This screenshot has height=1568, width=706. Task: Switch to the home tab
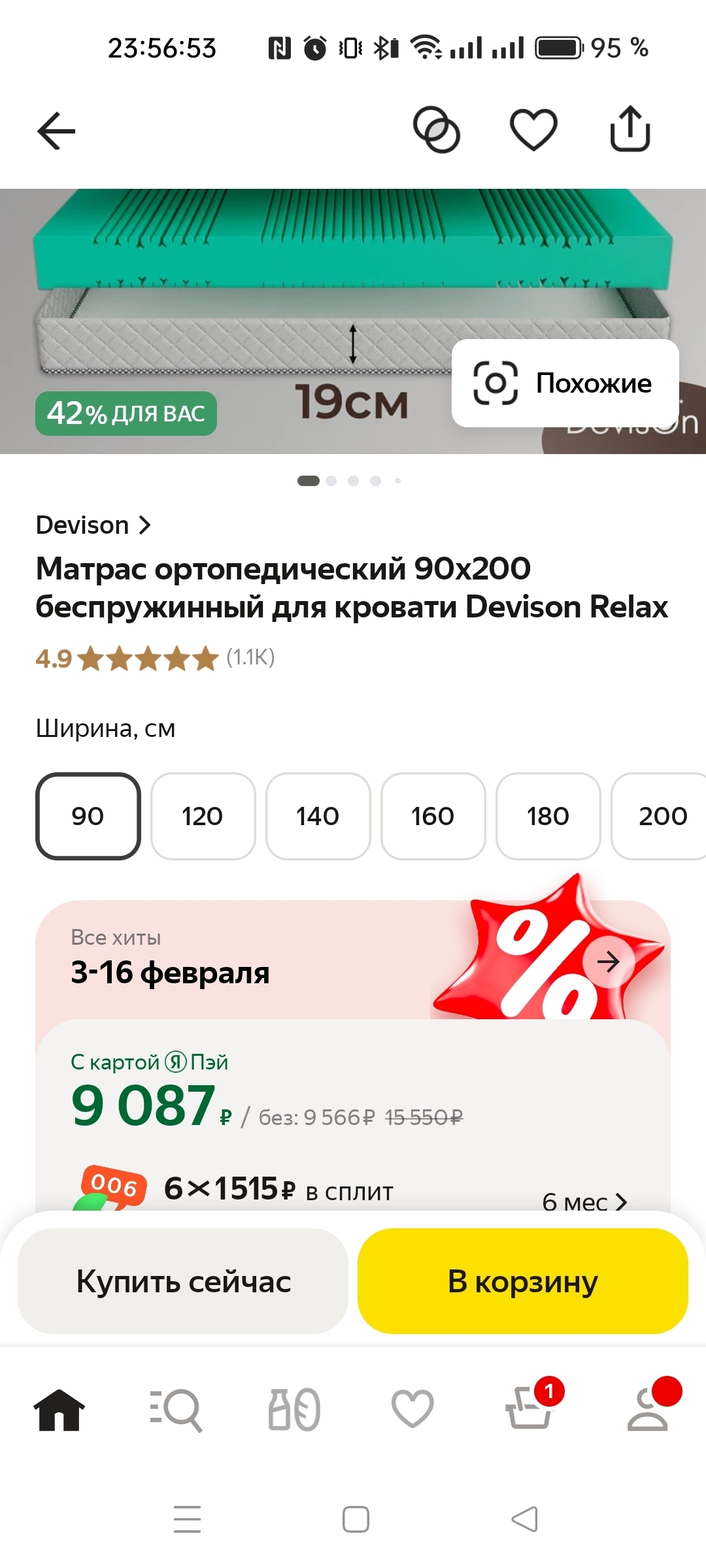[59, 1410]
